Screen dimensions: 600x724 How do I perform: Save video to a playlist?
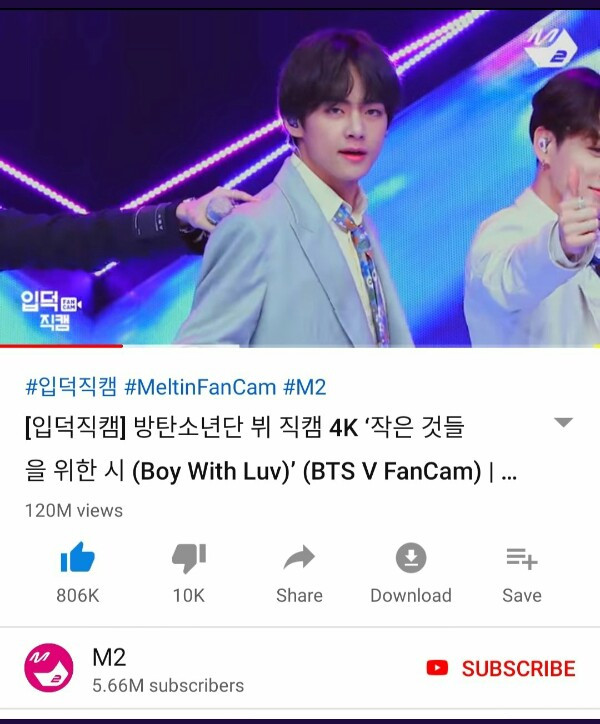point(521,558)
